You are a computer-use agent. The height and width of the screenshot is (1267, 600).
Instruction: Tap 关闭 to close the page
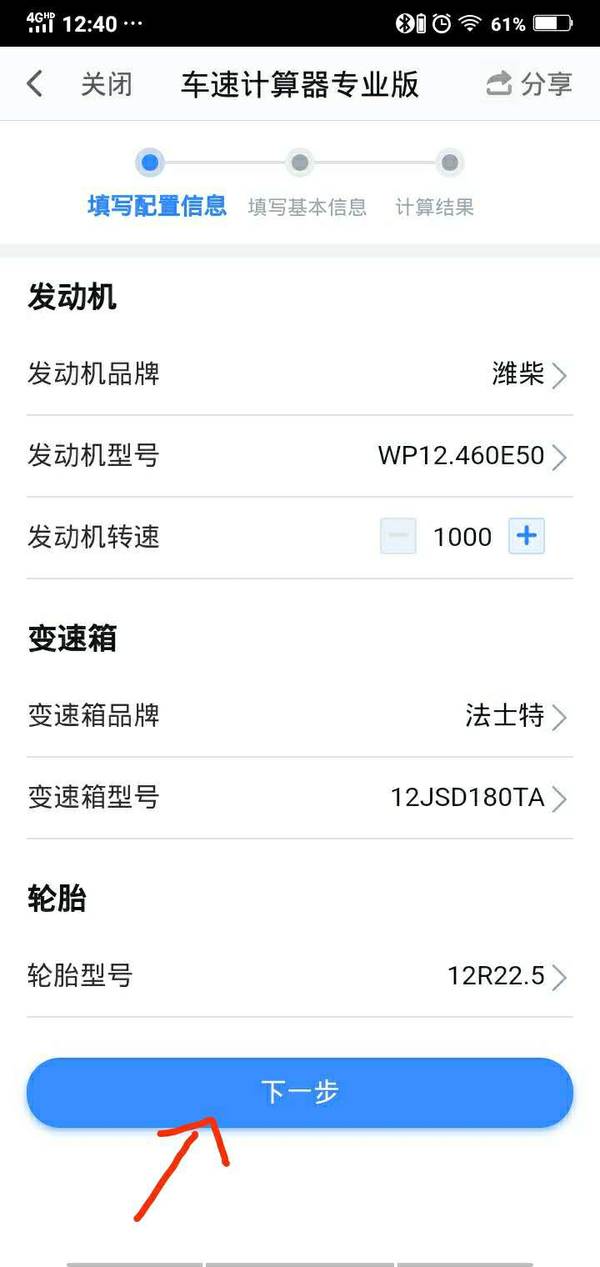coord(106,84)
